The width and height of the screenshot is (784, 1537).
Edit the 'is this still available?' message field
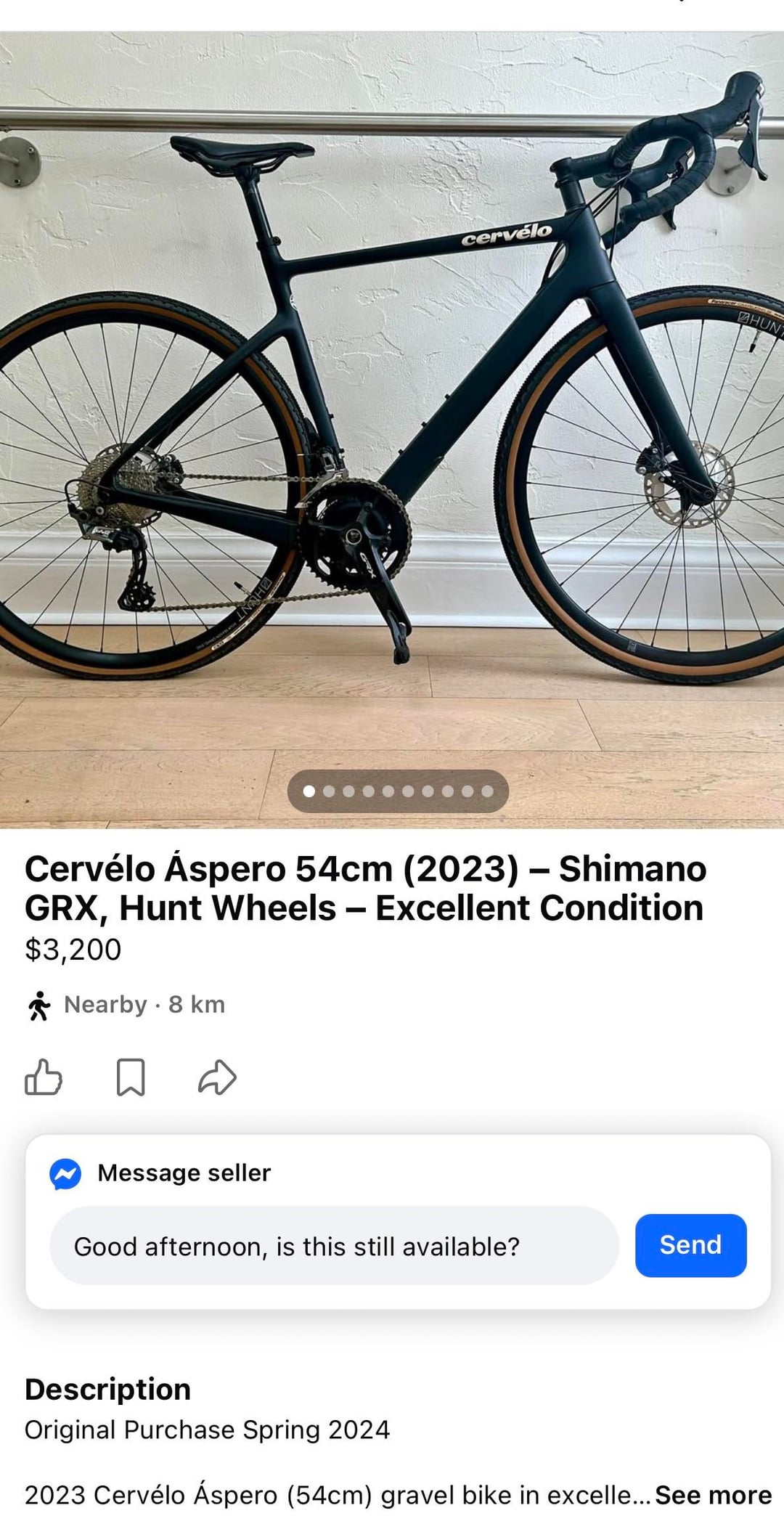334,1246
